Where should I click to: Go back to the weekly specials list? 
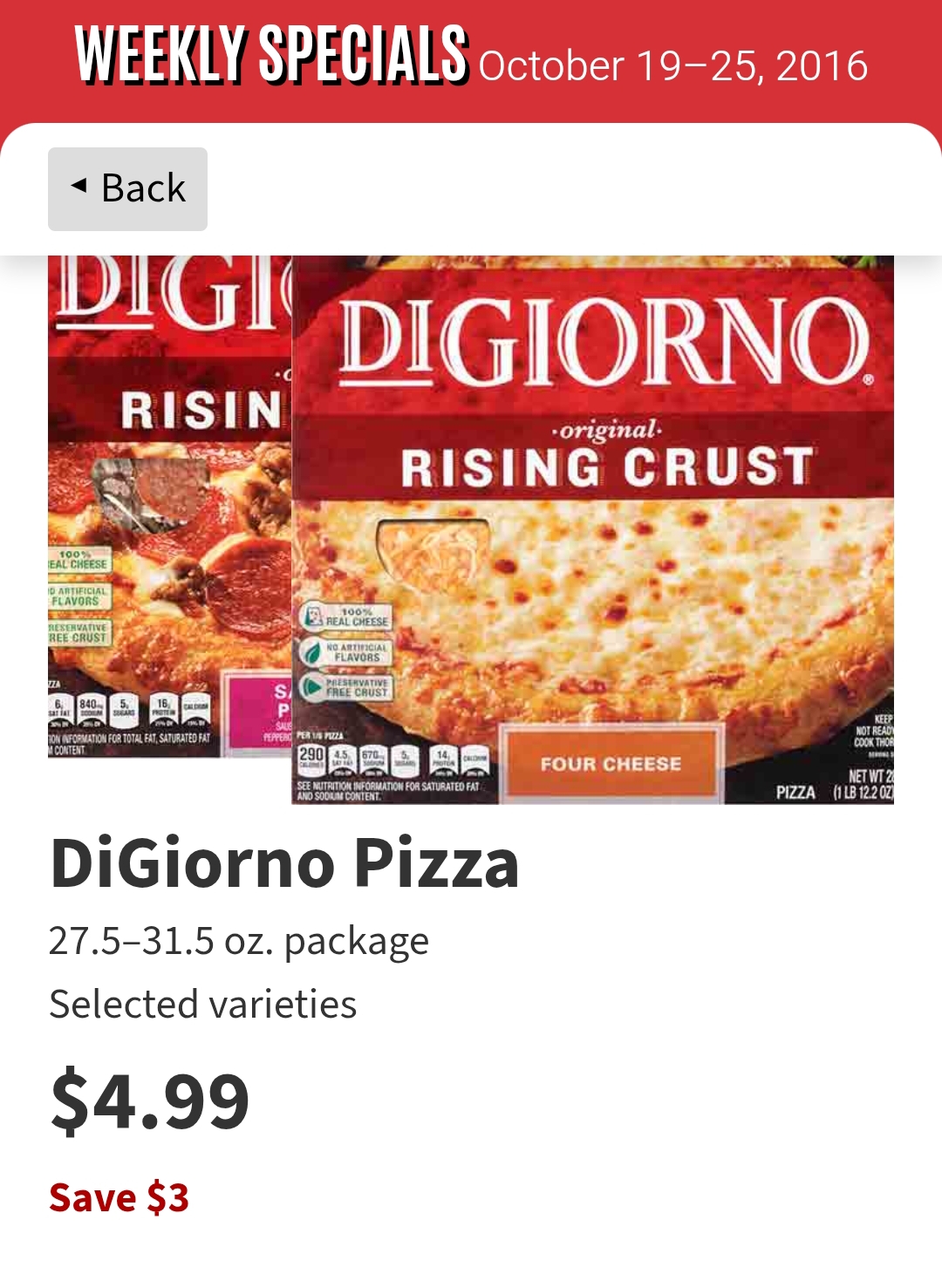[127, 188]
